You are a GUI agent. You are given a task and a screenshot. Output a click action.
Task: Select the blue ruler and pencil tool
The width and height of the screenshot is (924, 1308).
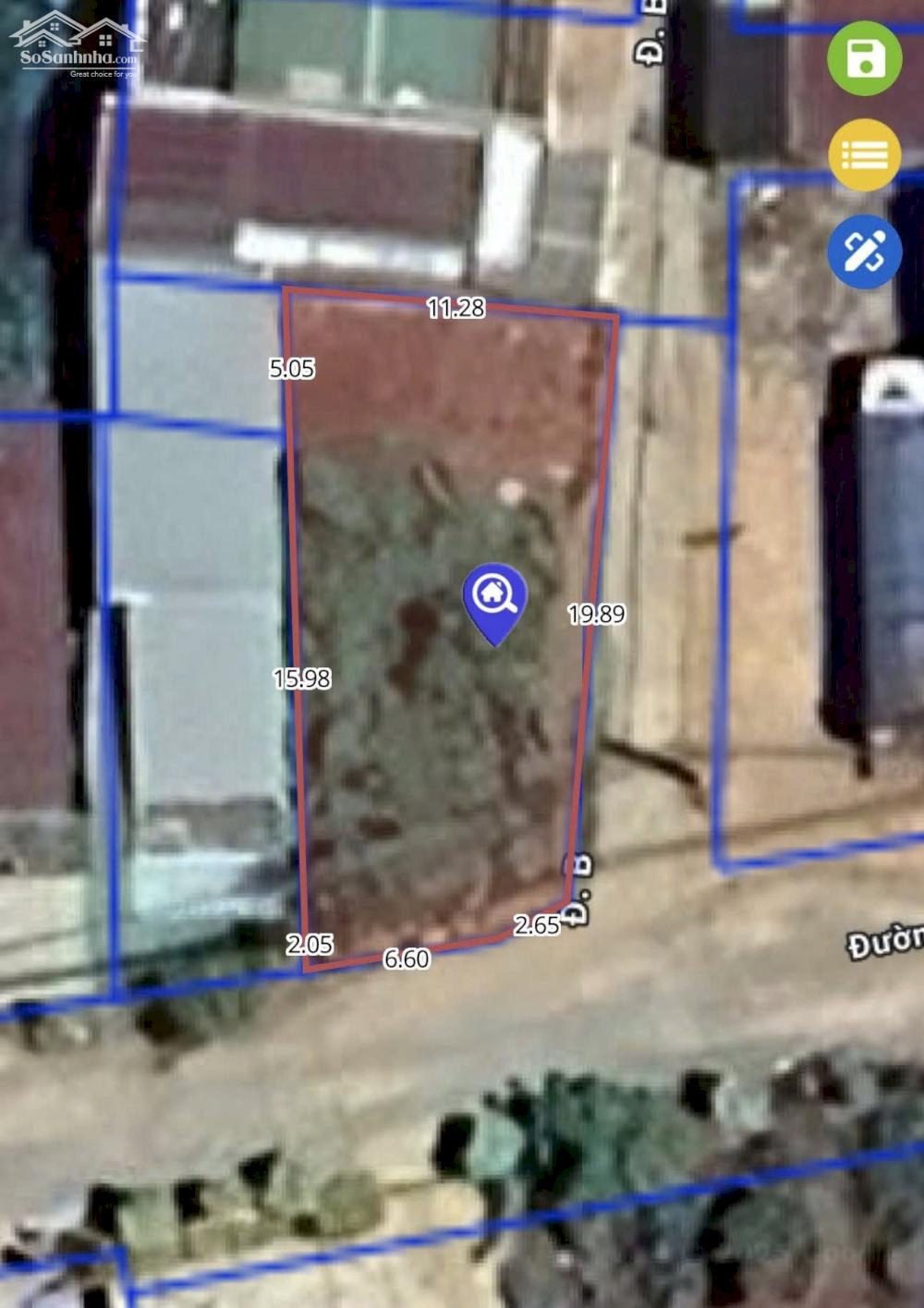tap(864, 251)
